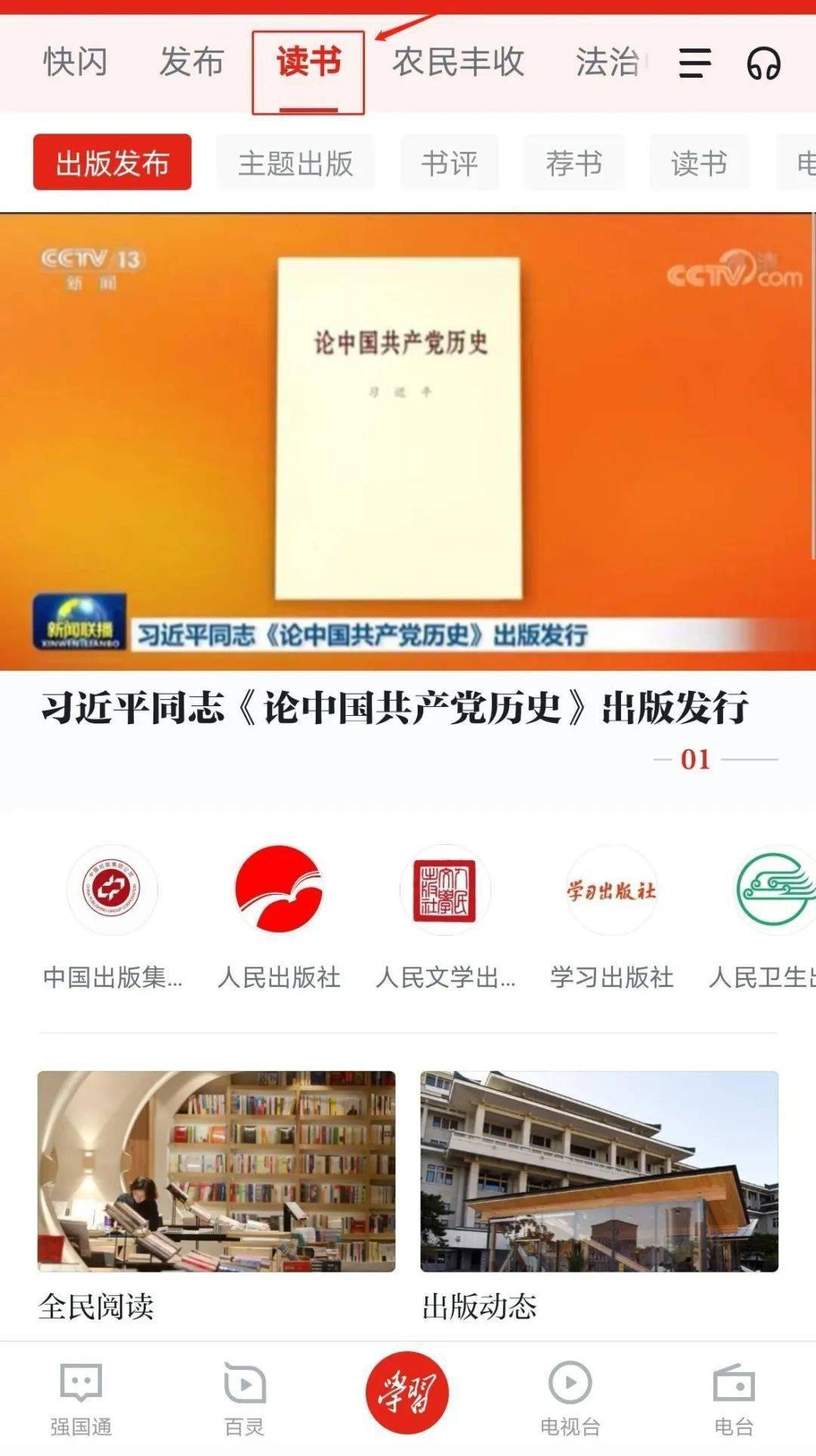Open the 中国出版集团 publisher page
This screenshot has height=1456, width=816.
[x=113, y=891]
